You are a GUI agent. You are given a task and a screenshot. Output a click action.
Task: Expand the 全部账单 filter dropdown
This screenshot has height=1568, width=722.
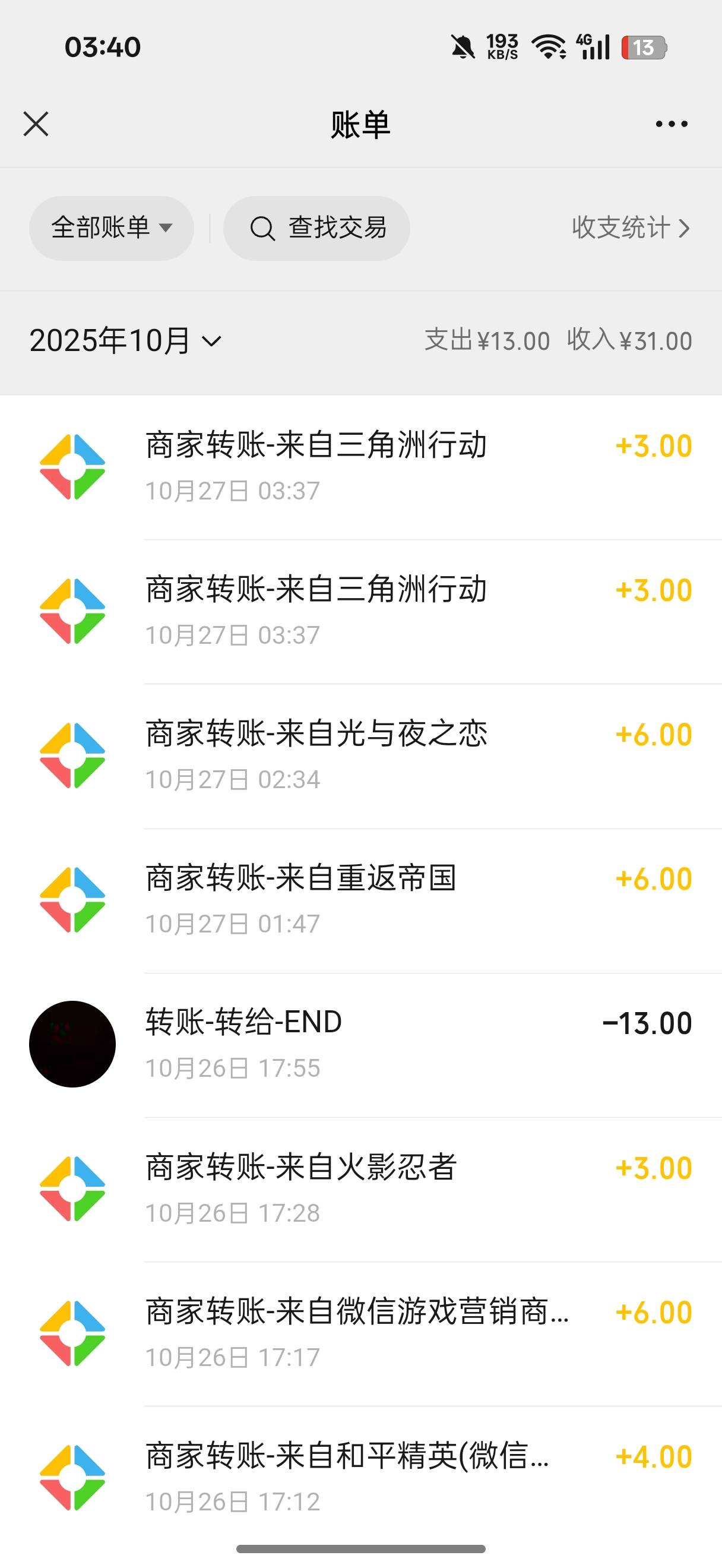click(111, 228)
